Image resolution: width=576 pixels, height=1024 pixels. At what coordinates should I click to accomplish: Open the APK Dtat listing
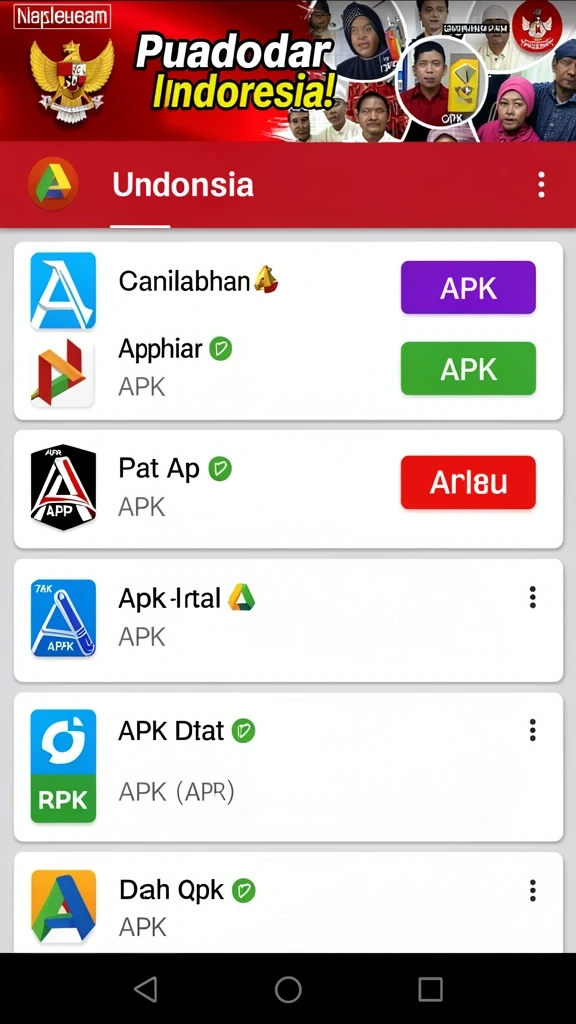click(x=288, y=767)
